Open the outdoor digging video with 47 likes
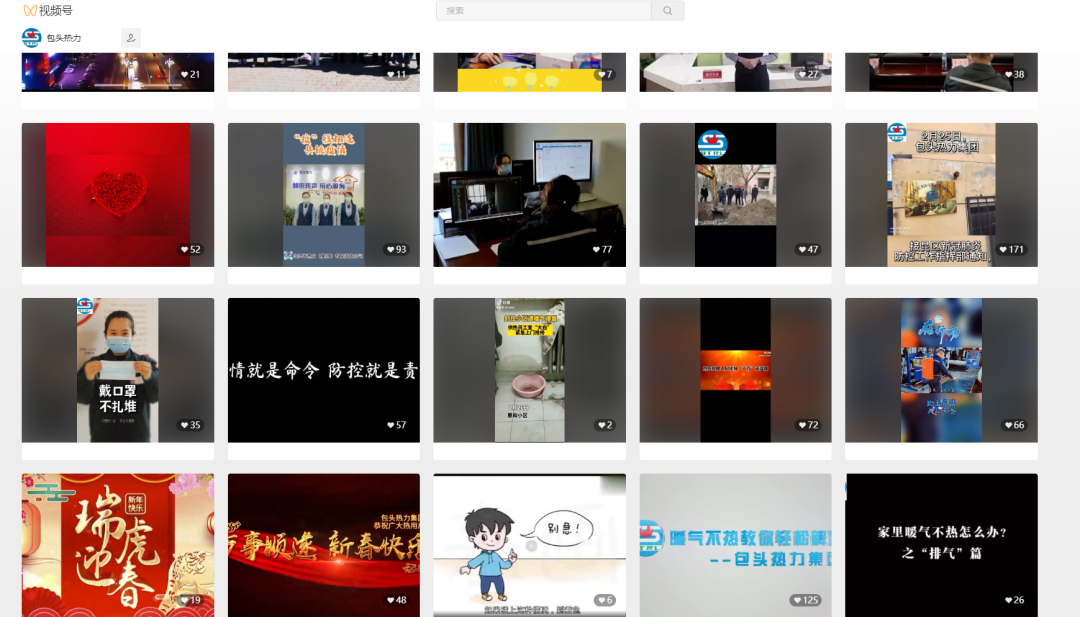 tap(735, 195)
